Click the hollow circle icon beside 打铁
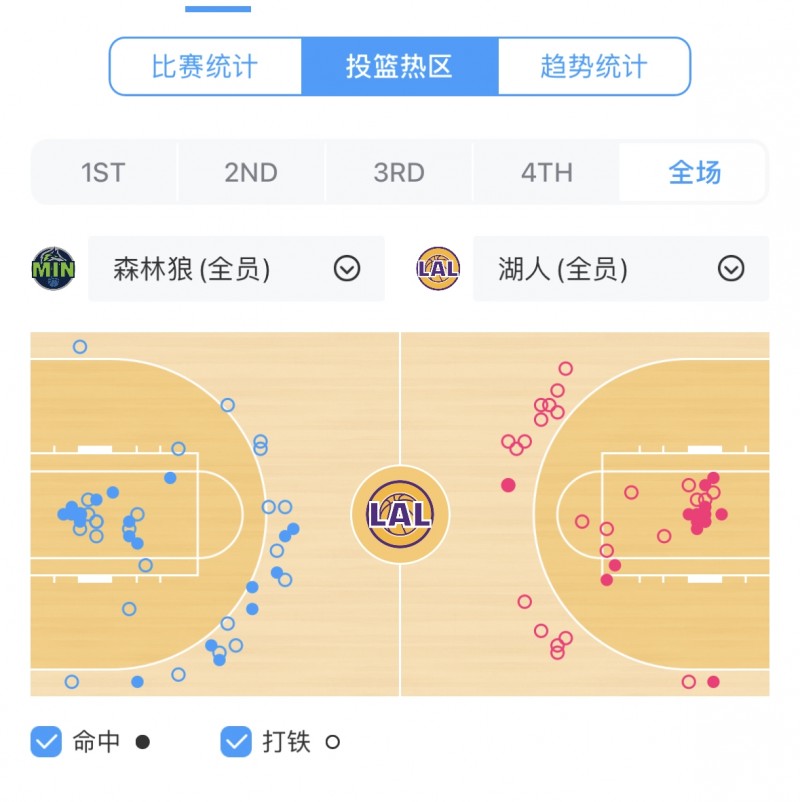The width and height of the screenshot is (800, 802). tap(331, 742)
